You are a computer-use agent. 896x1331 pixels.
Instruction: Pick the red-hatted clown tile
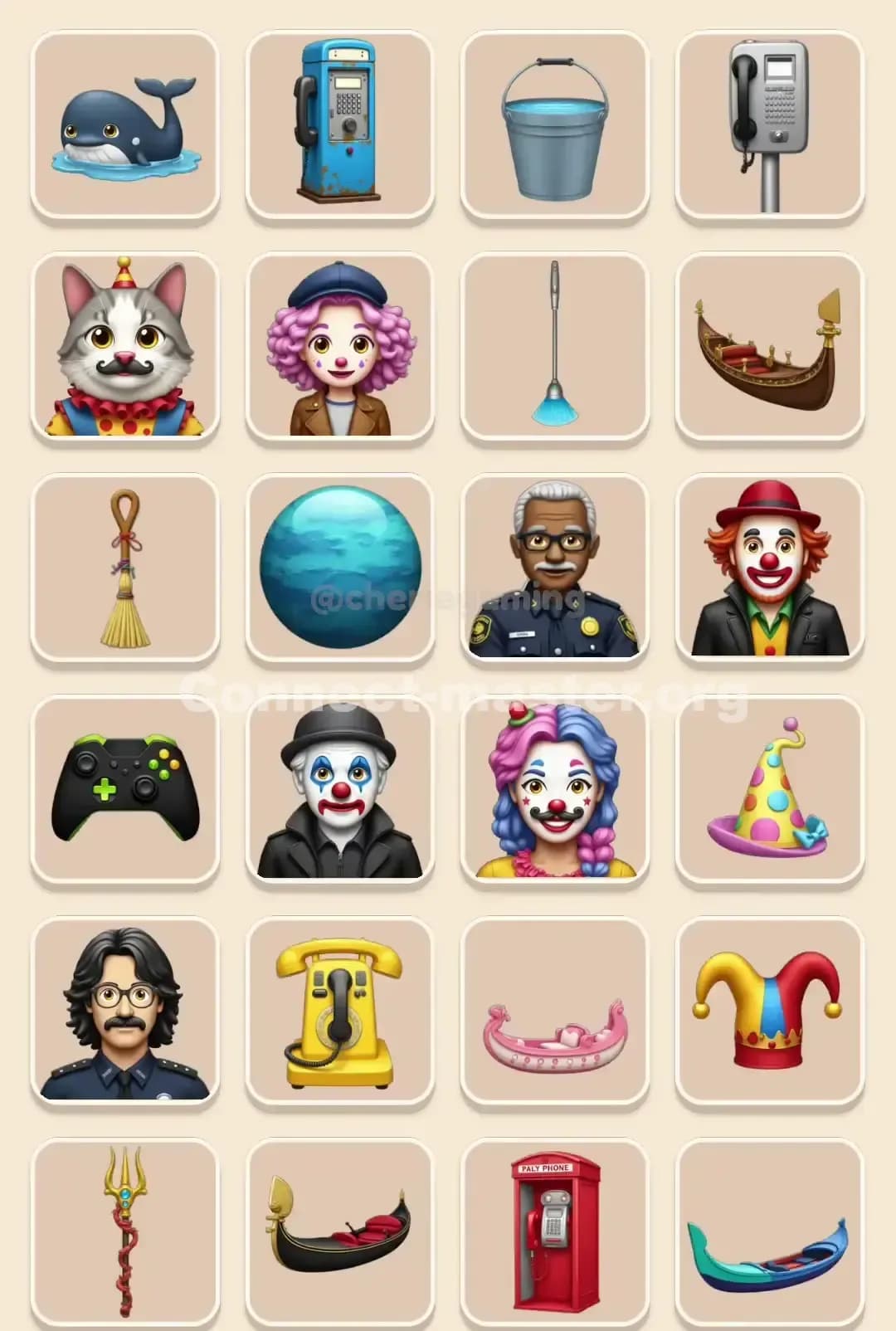(x=770, y=566)
